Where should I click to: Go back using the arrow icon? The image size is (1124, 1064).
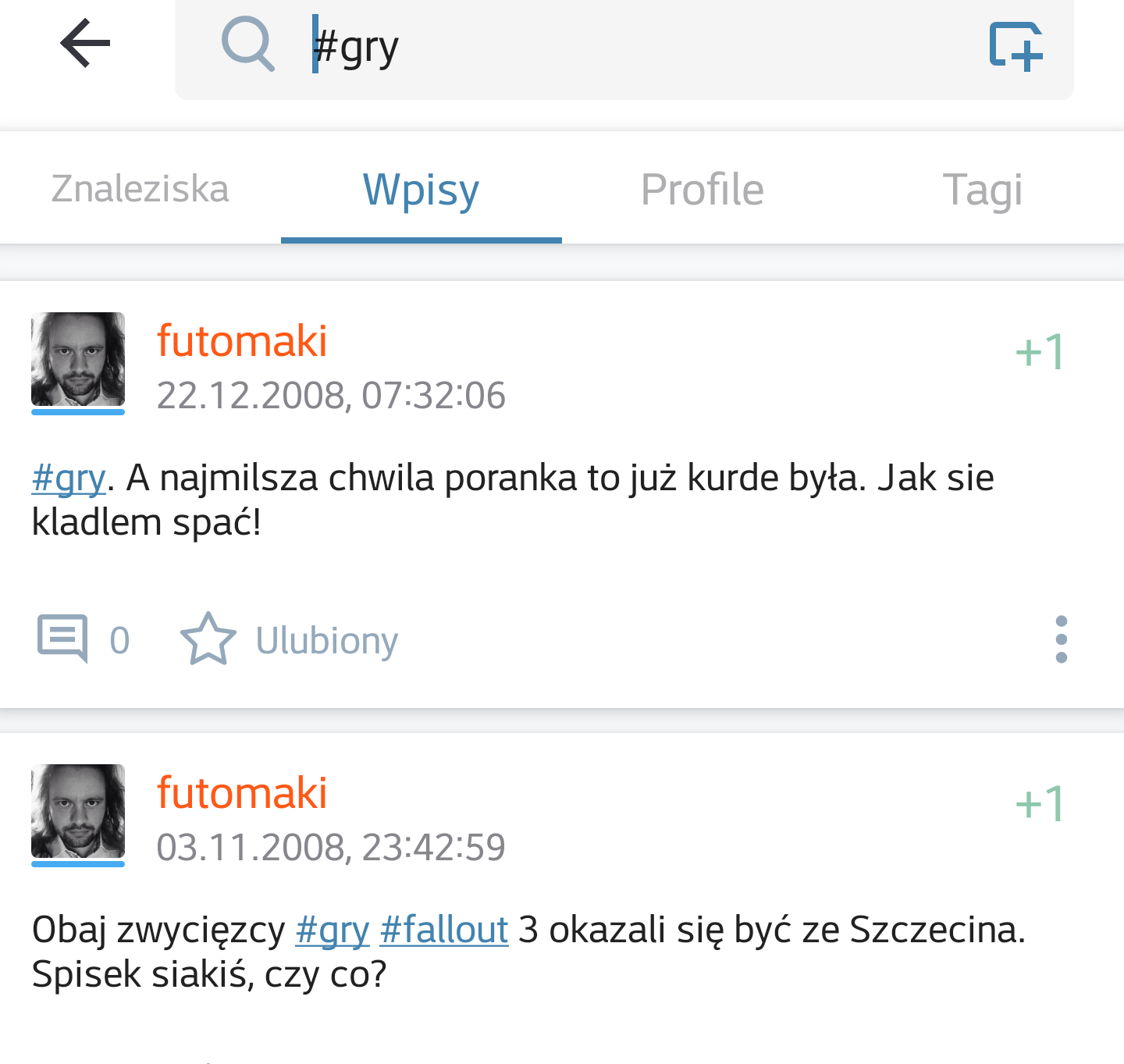[85, 44]
